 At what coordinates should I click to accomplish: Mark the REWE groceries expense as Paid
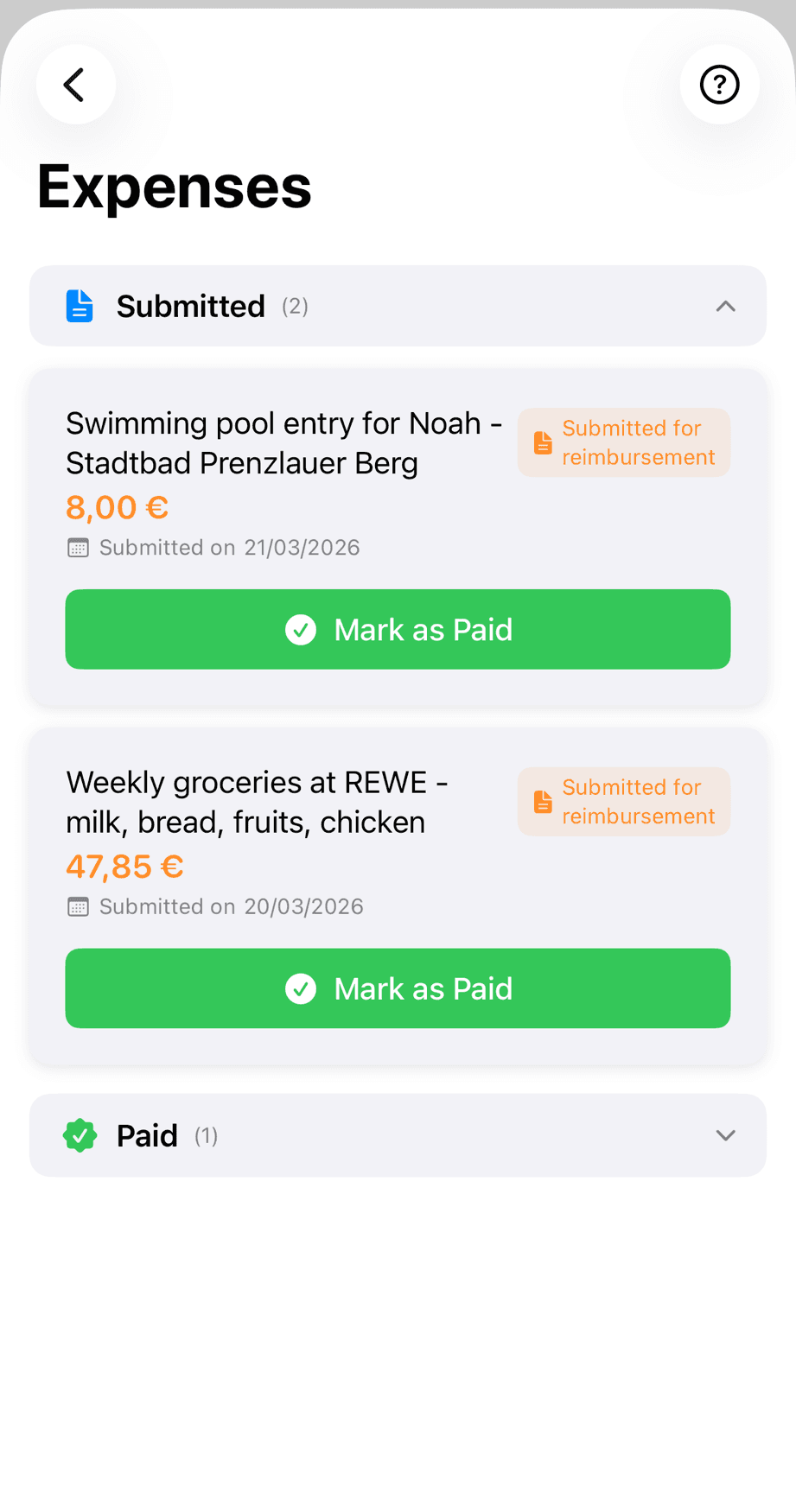398,988
